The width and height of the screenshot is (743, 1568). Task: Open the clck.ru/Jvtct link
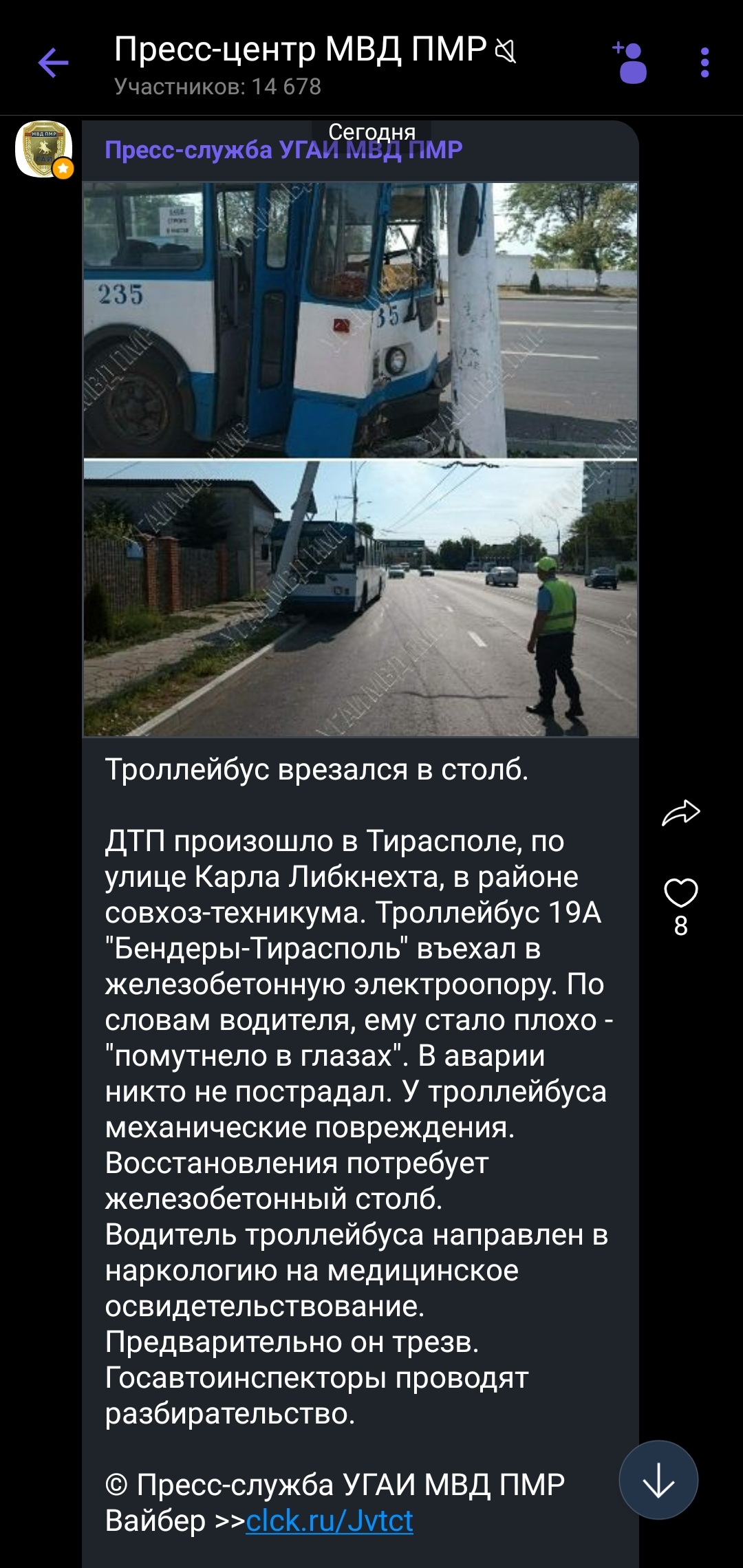tap(330, 1521)
